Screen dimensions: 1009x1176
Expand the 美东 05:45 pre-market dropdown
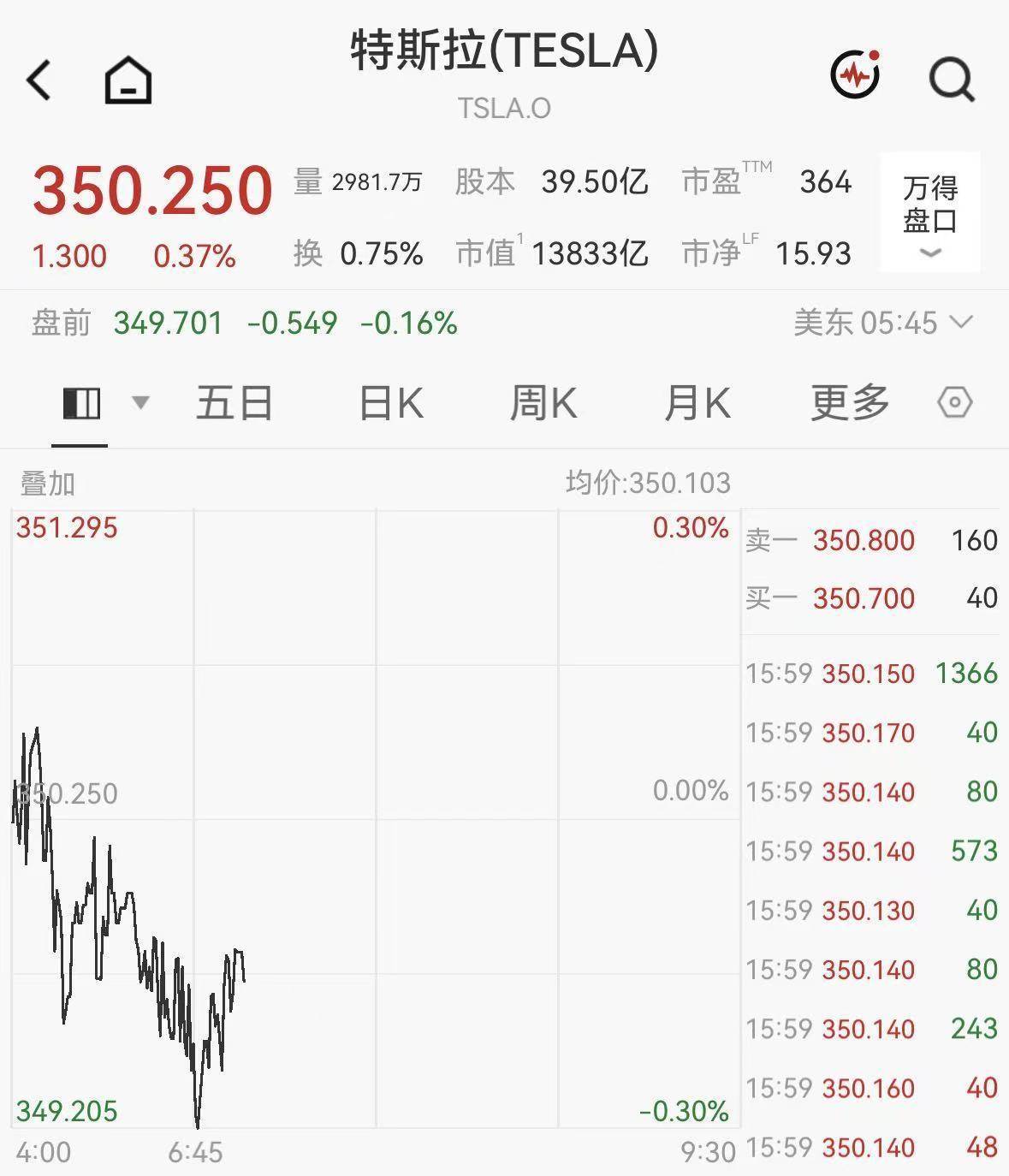click(882, 323)
